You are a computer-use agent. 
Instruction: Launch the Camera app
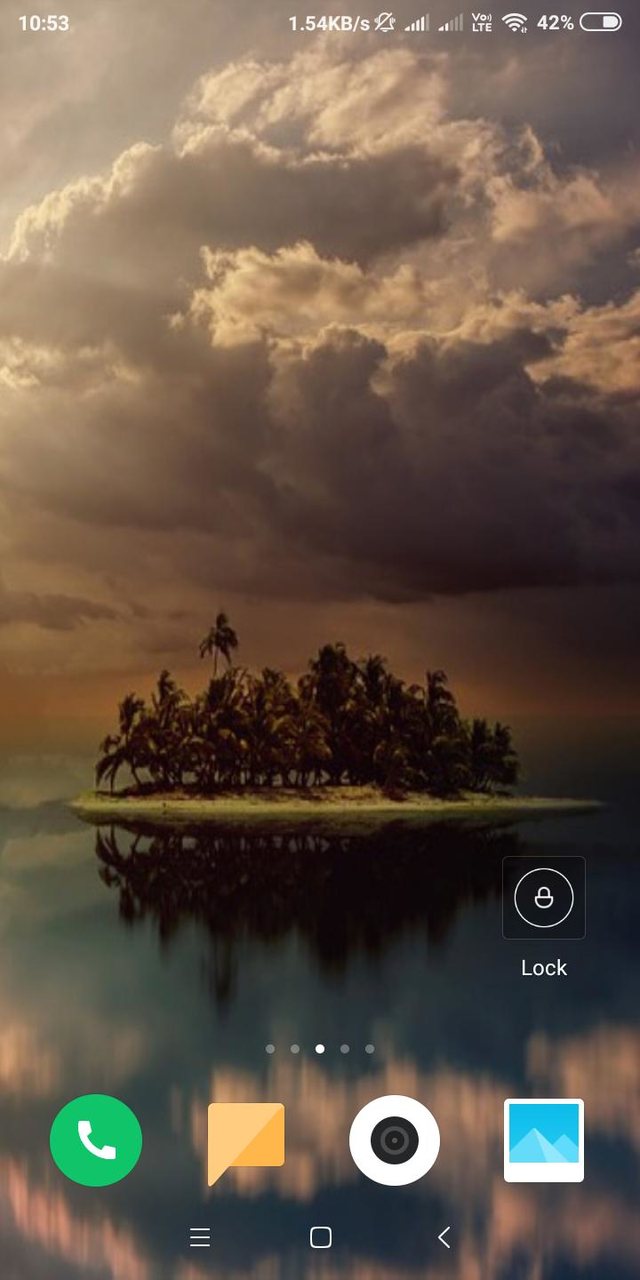pos(394,1140)
